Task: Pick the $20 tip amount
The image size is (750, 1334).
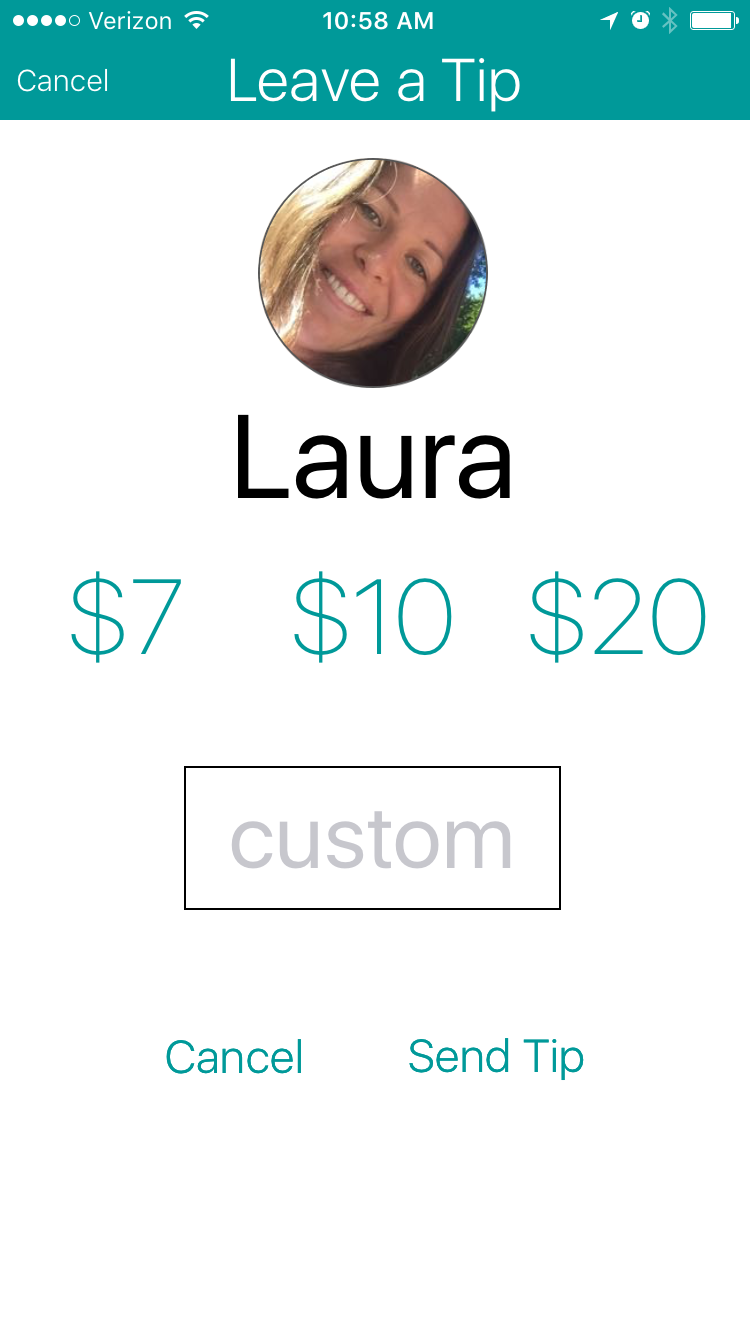Action: tap(617, 617)
